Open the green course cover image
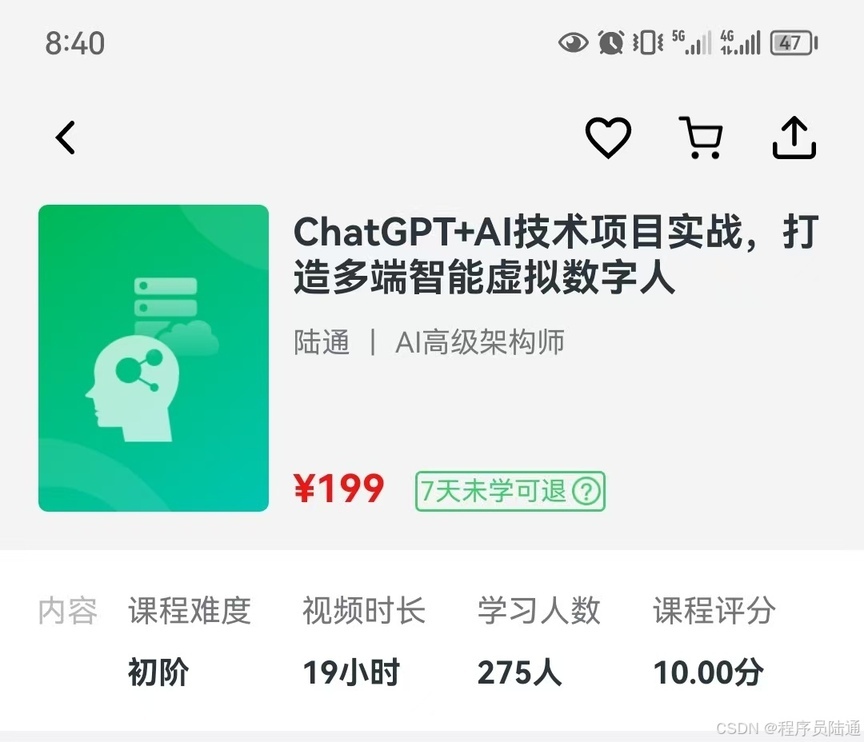Screen dimensions: 864x742 coord(153,358)
